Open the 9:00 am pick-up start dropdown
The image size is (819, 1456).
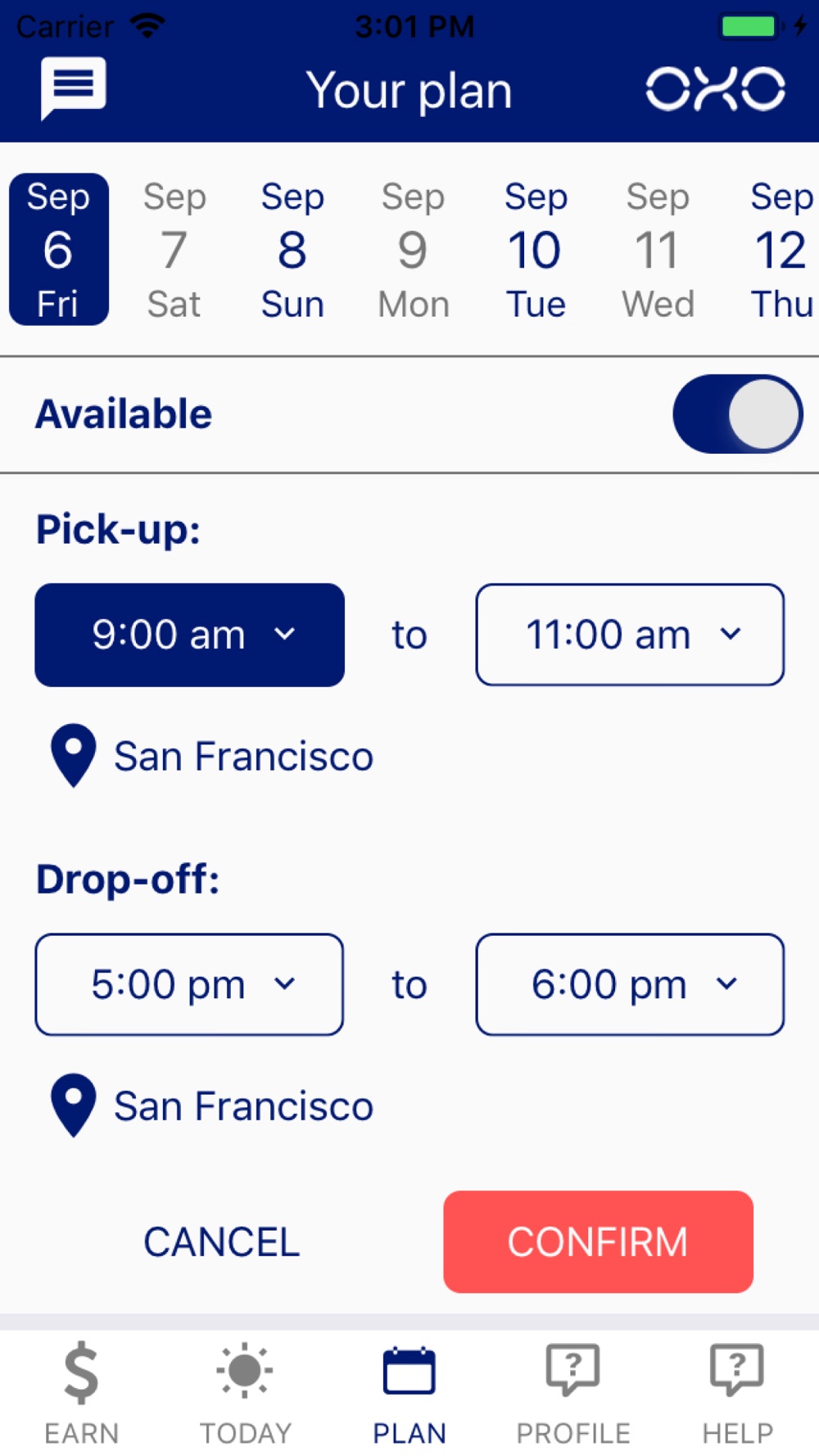(x=189, y=635)
